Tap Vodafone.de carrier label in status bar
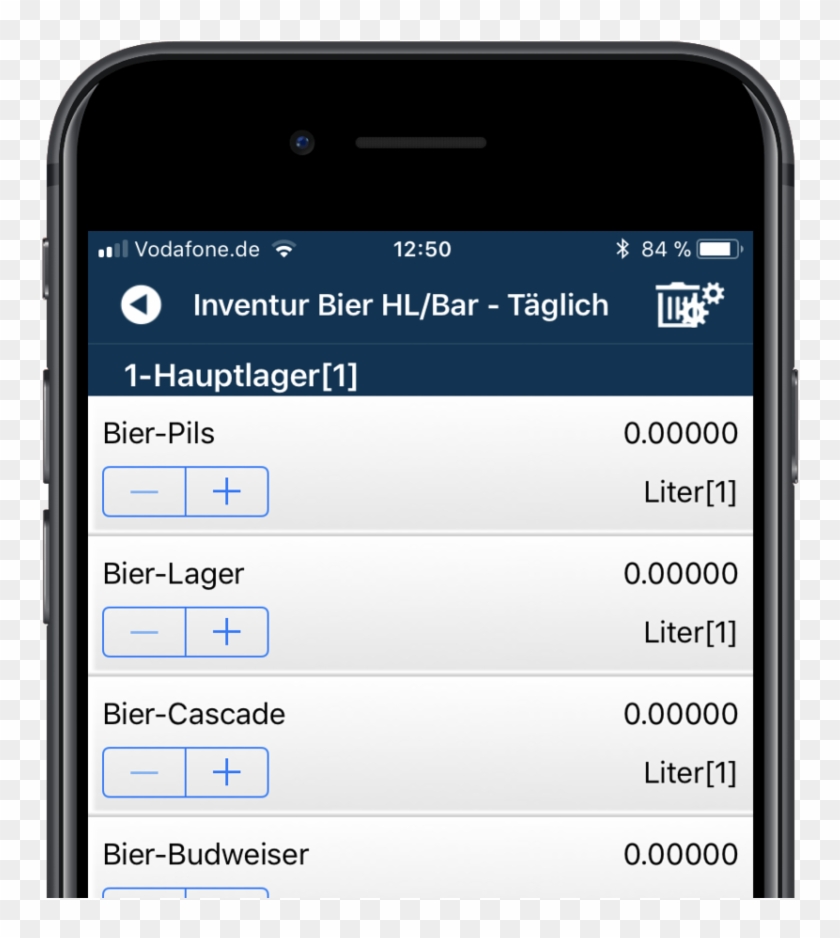The height and width of the screenshot is (938, 840). pyautogui.click(x=198, y=249)
